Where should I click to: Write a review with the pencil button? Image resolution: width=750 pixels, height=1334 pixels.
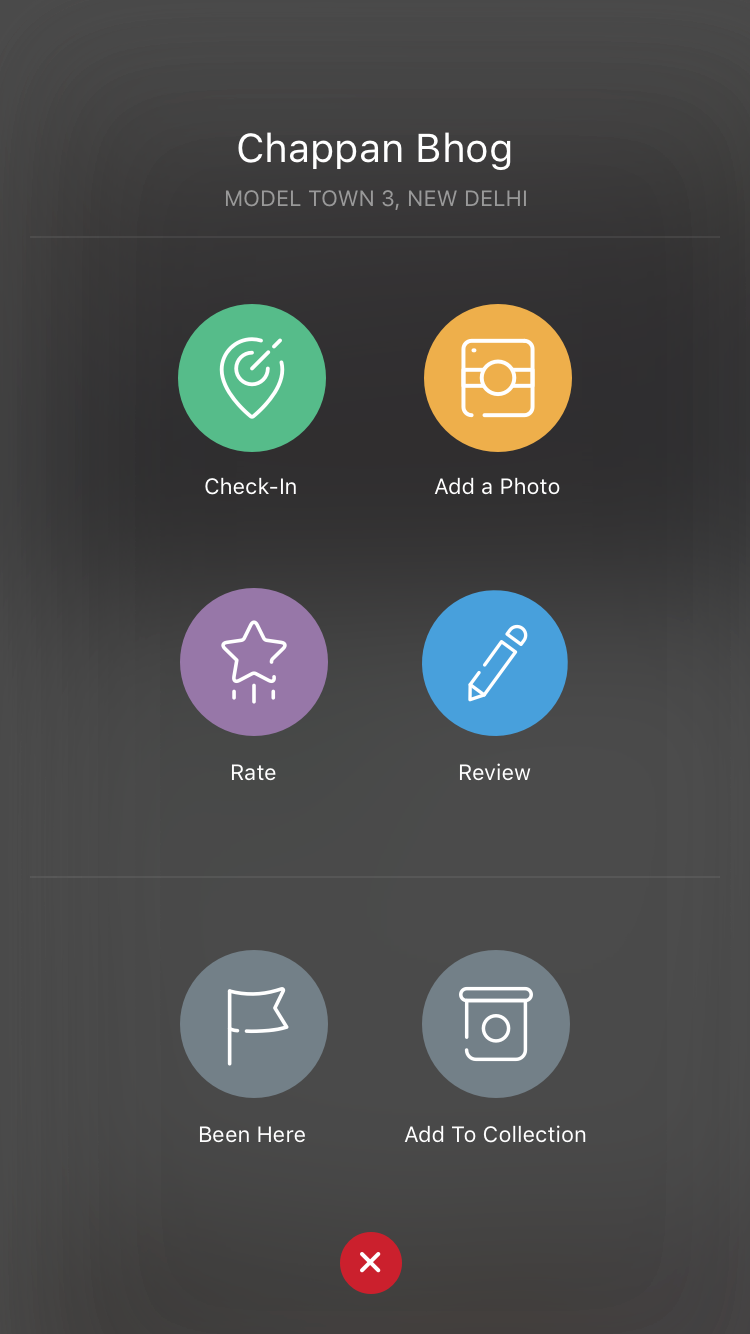(x=495, y=662)
